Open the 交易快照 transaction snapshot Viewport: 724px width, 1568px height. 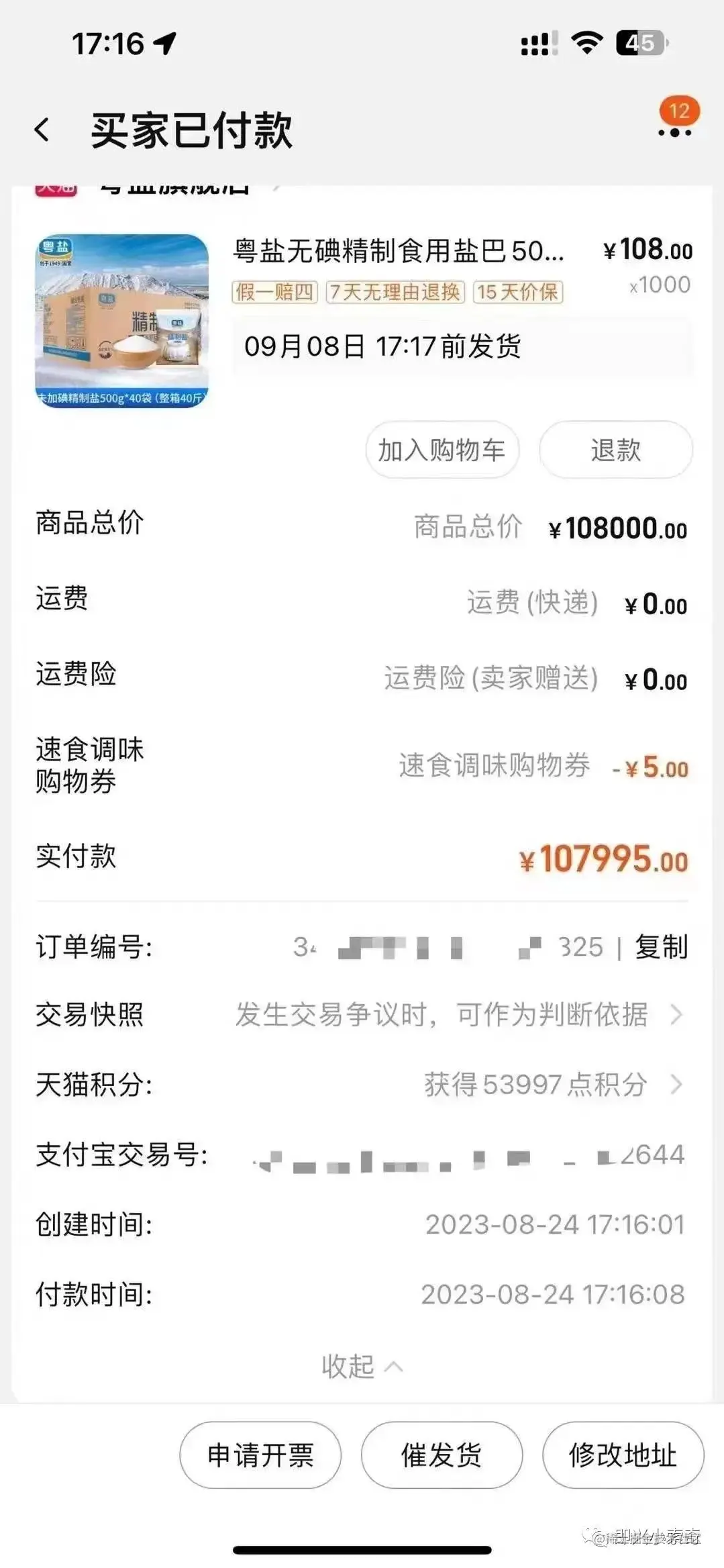(x=442, y=1014)
